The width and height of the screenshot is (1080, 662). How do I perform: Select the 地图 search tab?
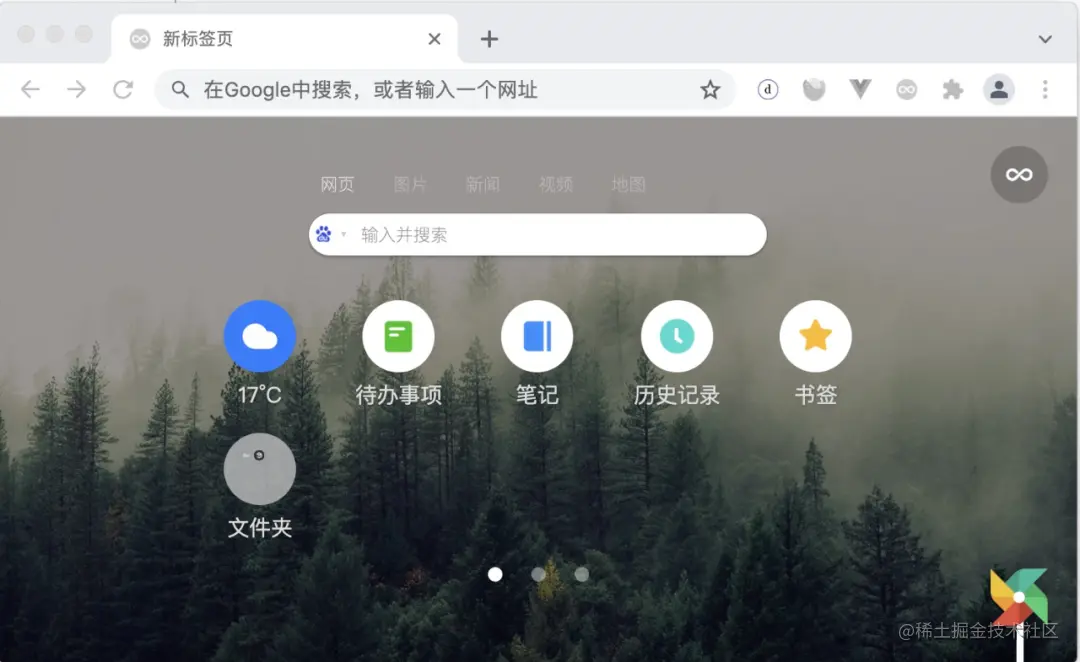pyautogui.click(x=629, y=184)
